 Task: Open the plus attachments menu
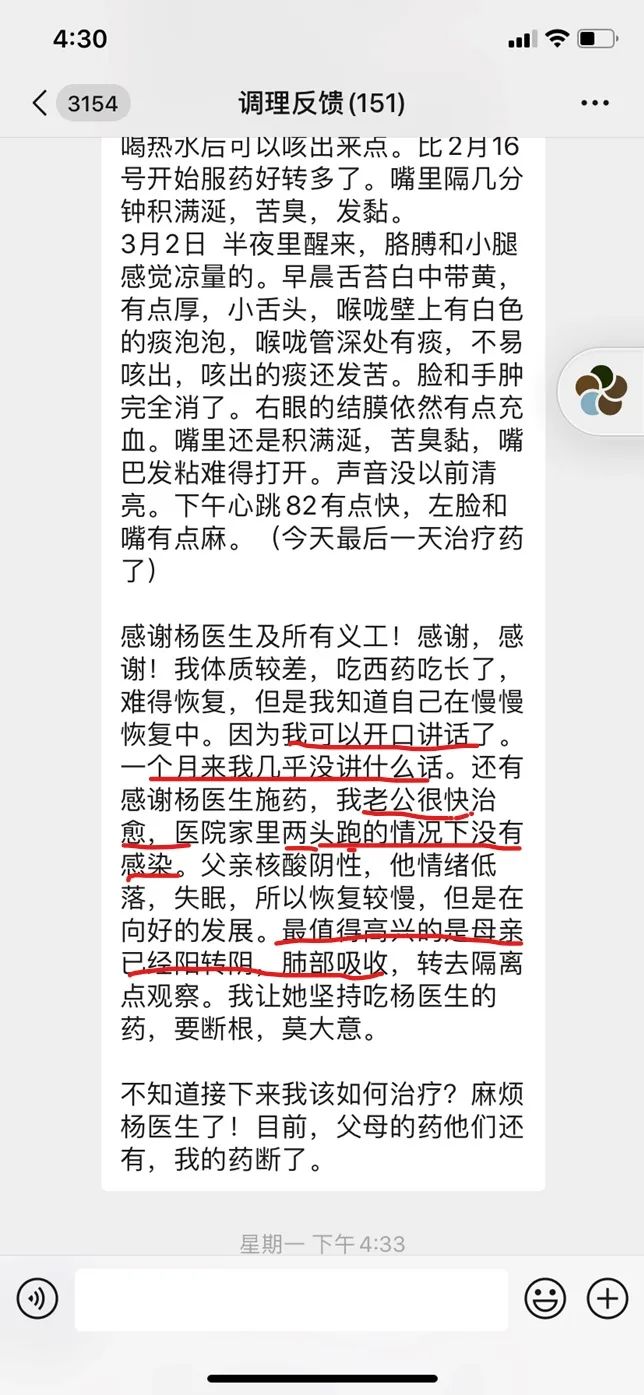(x=607, y=1299)
